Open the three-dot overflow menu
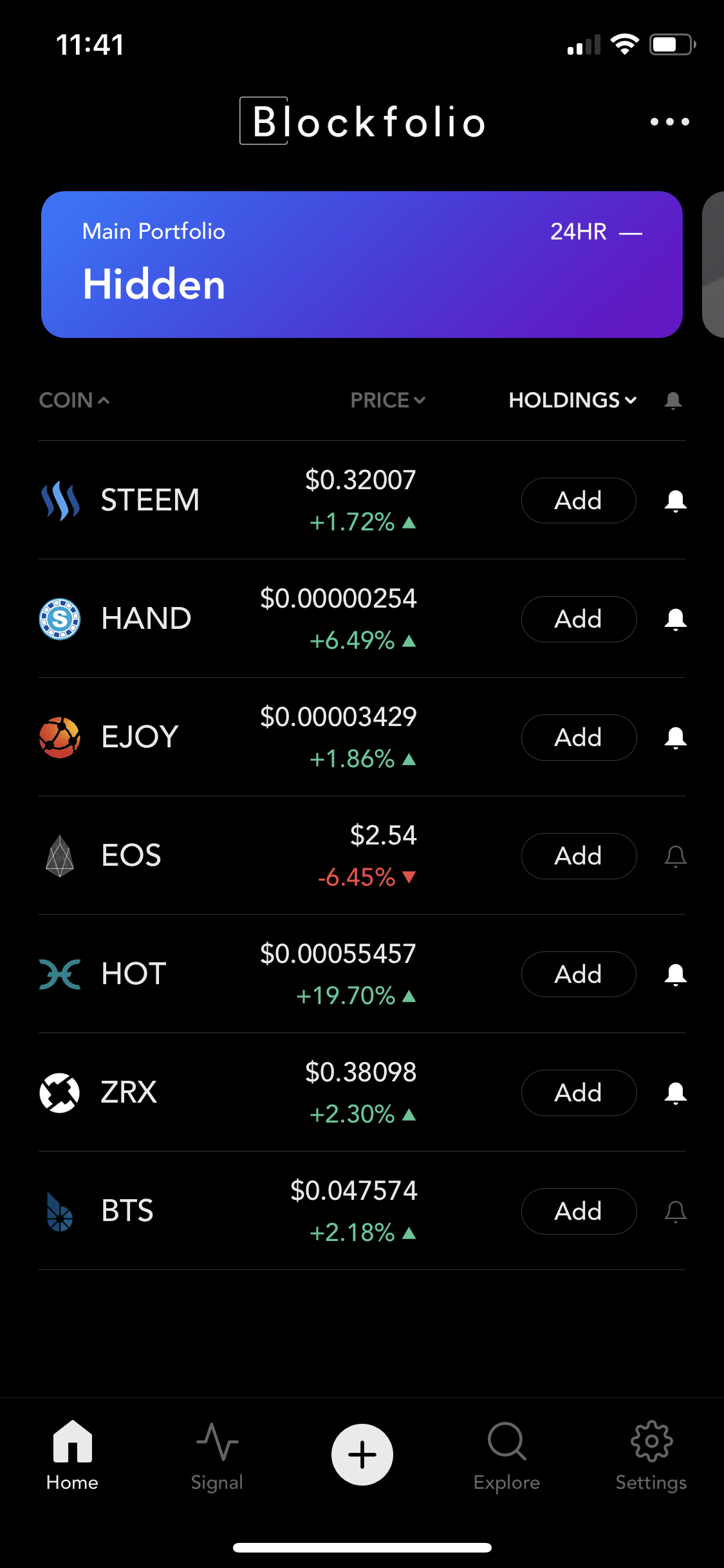The width and height of the screenshot is (724, 1568). click(x=669, y=122)
